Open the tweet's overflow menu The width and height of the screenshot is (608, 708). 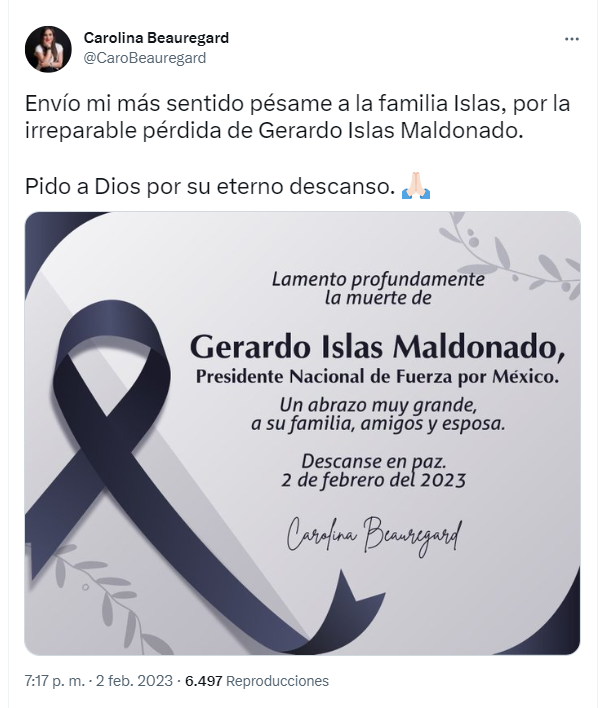point(571,39)
